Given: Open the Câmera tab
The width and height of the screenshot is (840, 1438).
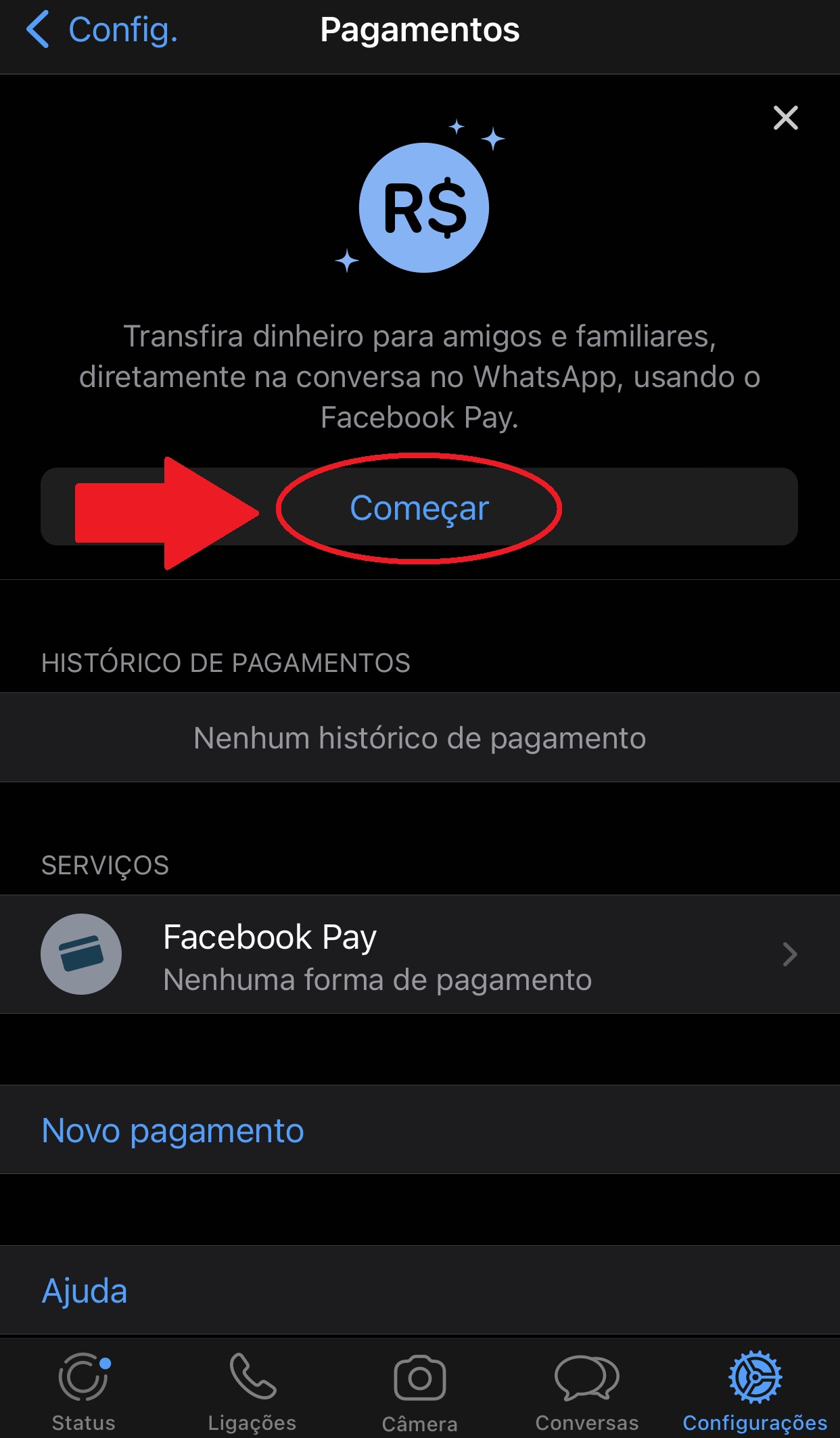Looking at the screenshot, I should tap(419, 1391).
